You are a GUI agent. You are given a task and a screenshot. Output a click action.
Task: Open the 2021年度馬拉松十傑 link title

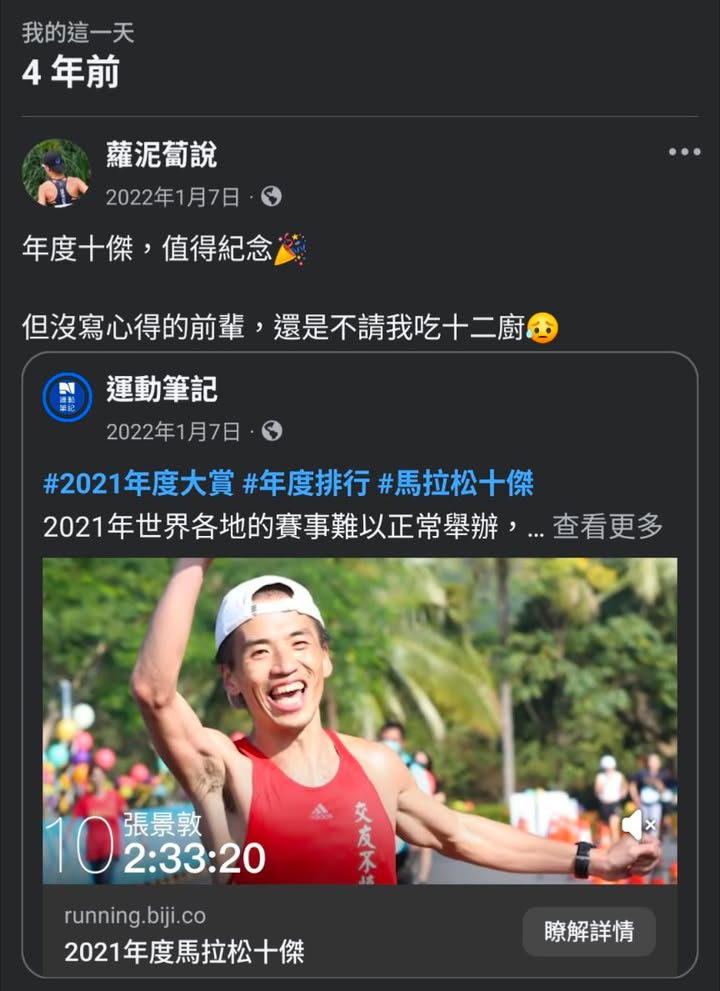pyautogui.click(x=184, y=951)
